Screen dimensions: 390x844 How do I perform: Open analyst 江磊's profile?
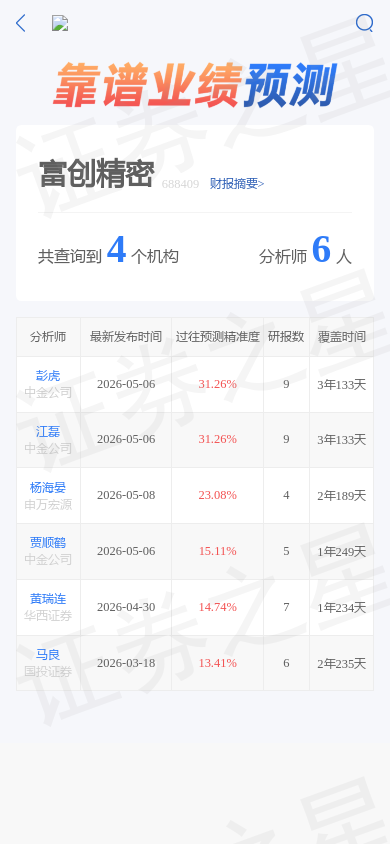pyautogui.click(x=48, y=432)
